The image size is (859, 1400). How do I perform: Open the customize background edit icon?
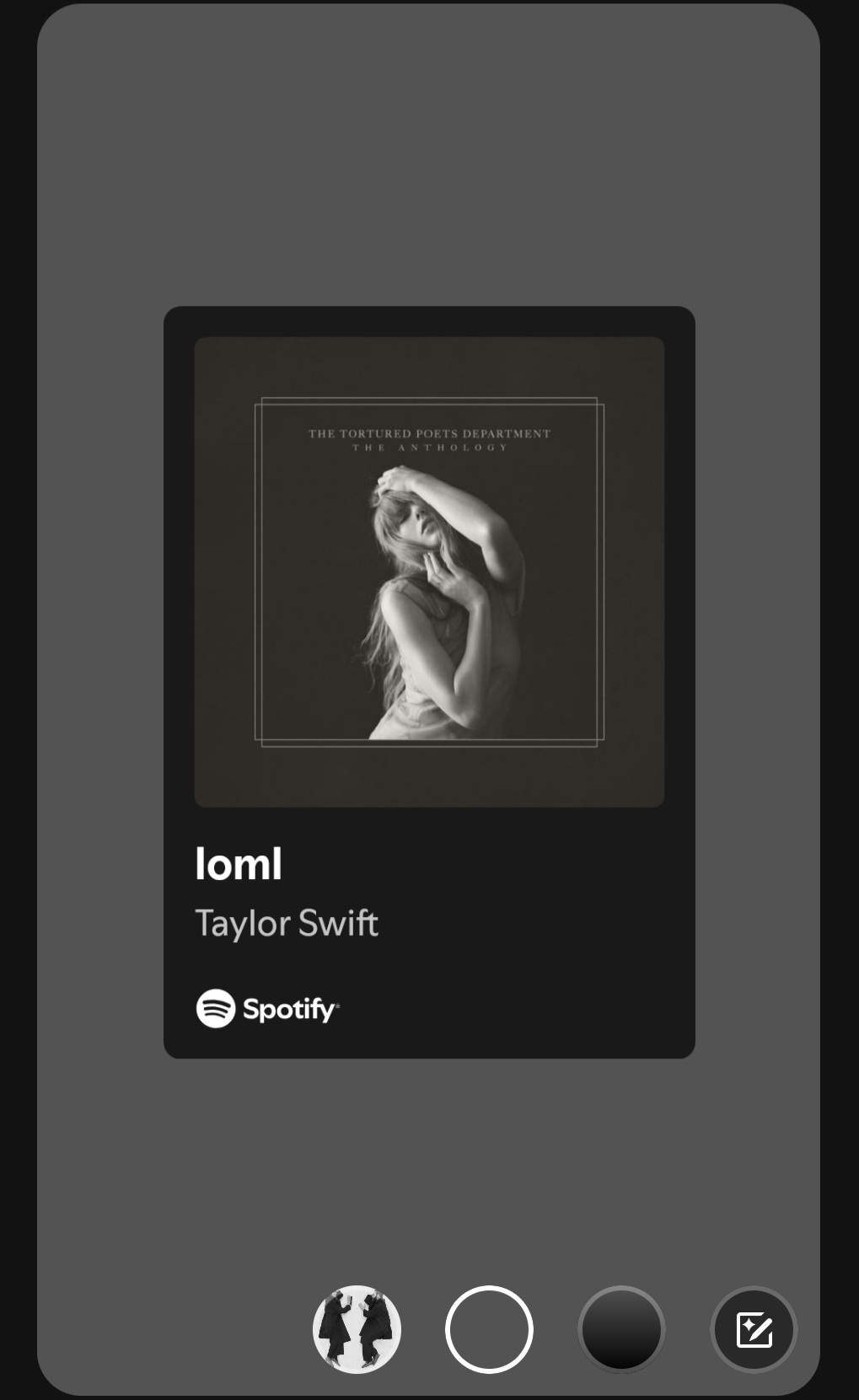[754, 1329]
